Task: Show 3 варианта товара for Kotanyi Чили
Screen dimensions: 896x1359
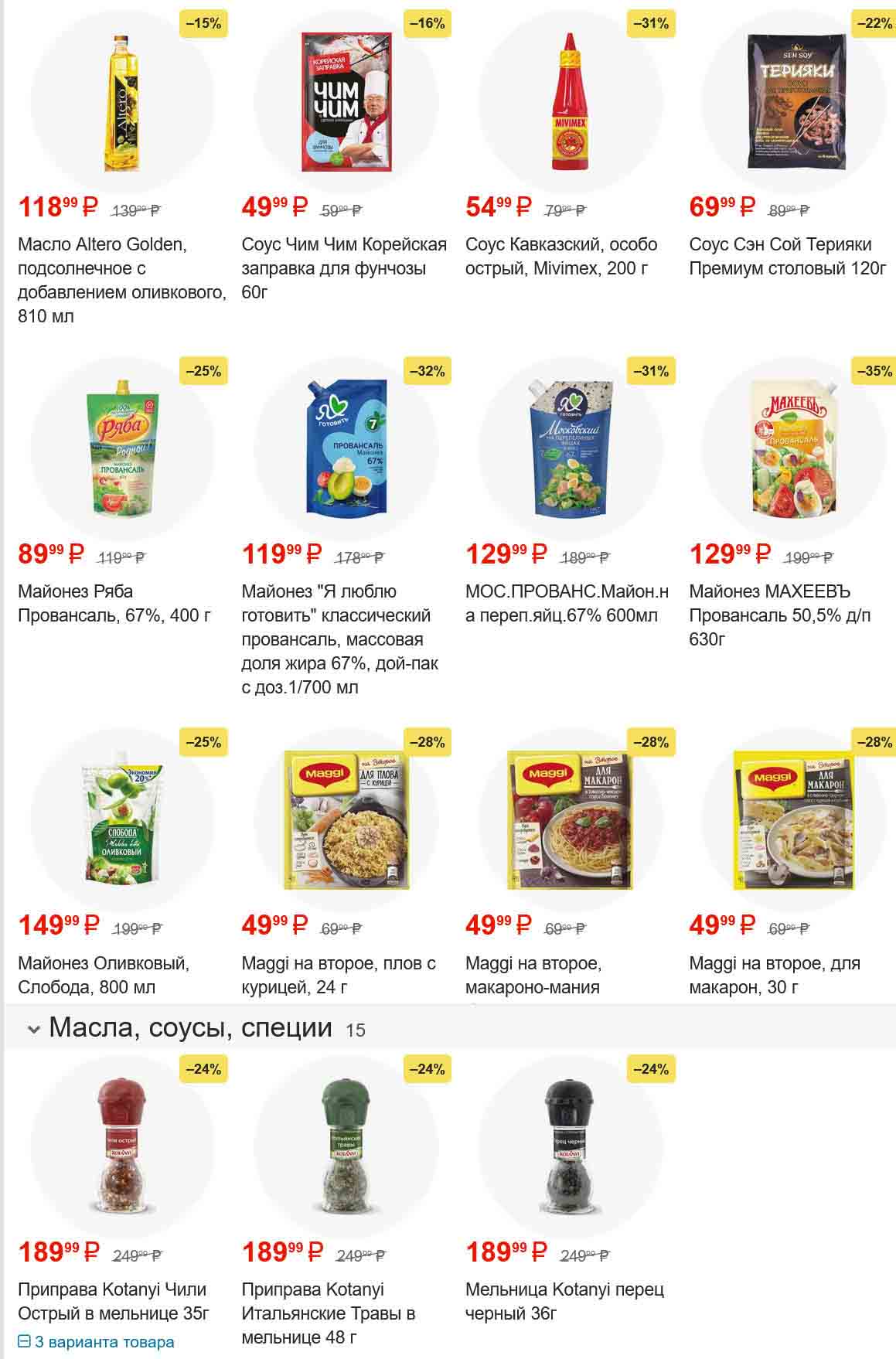Action: [x=97, y=1342]
